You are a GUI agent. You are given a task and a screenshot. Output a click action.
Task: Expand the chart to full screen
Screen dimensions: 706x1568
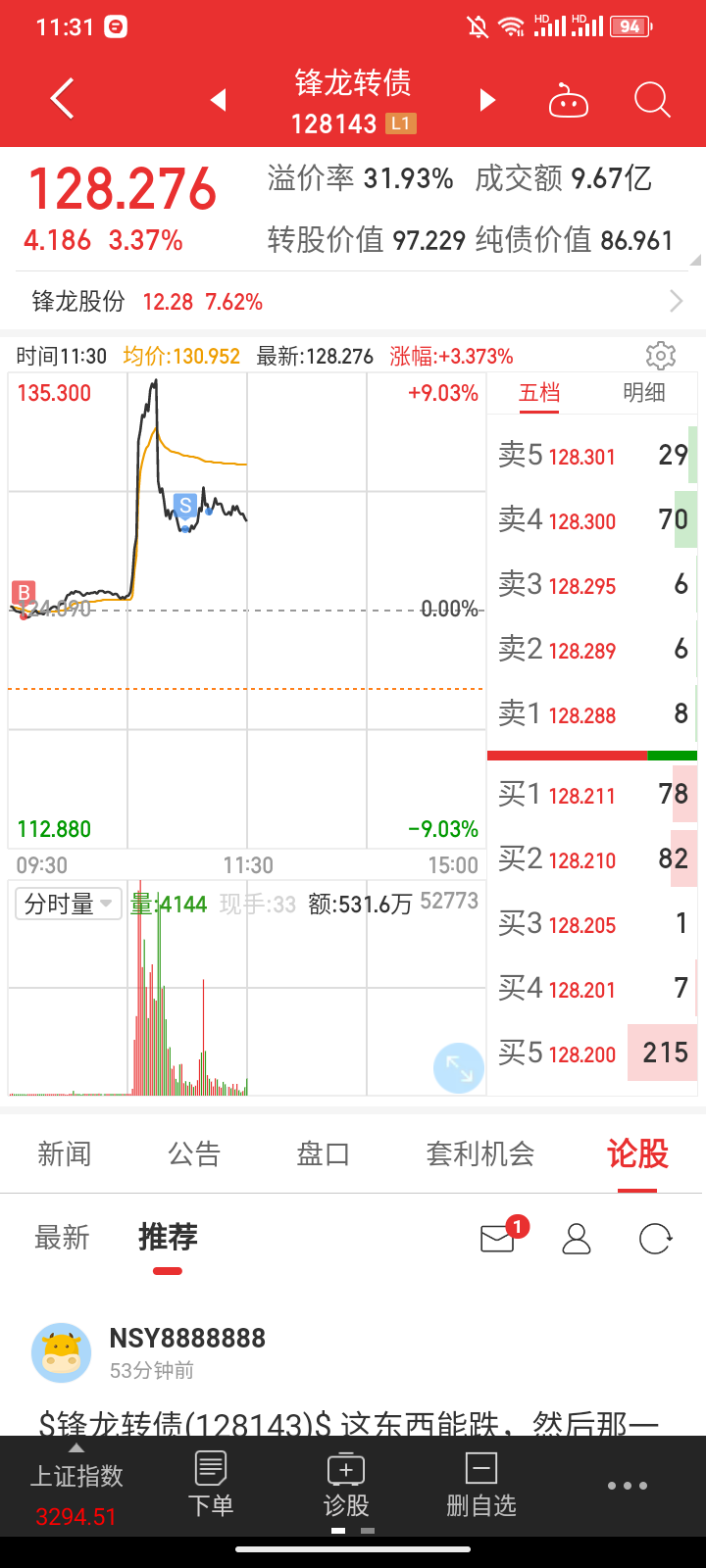click(x=458, y=1067)
